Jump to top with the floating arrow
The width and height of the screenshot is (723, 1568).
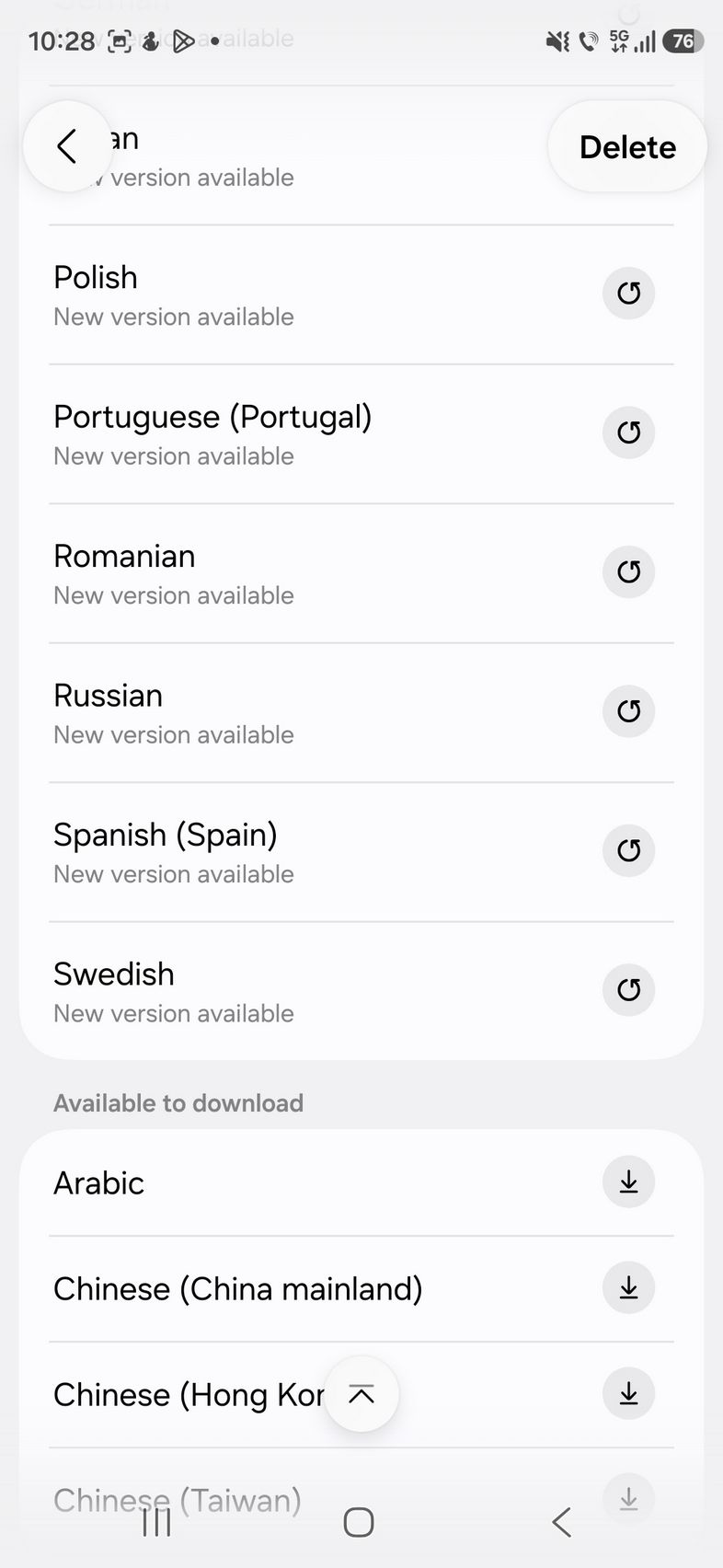point(361,1394)
